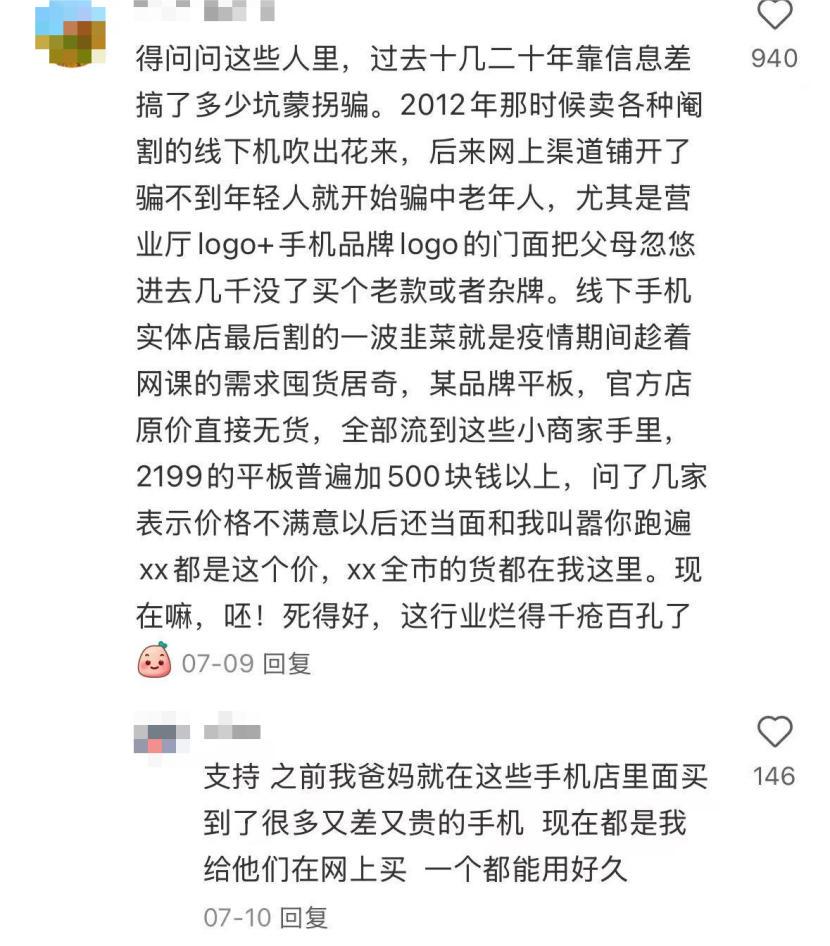Reply to the 07-09 comment
The height and width of the screenshot is (946, 830).
[x=287, y=663]
